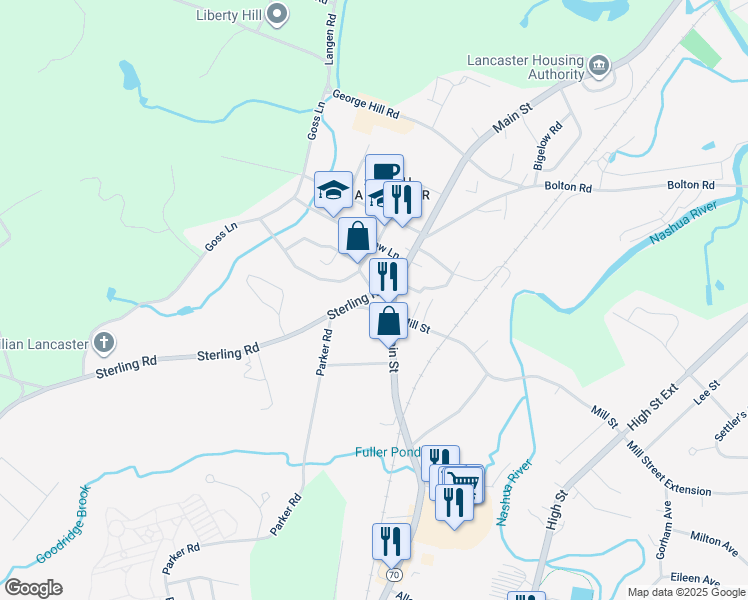Open the shopping bag marker below Goss Ln
748x600 pixels.
pyautogui.click(x=357, y=237)
